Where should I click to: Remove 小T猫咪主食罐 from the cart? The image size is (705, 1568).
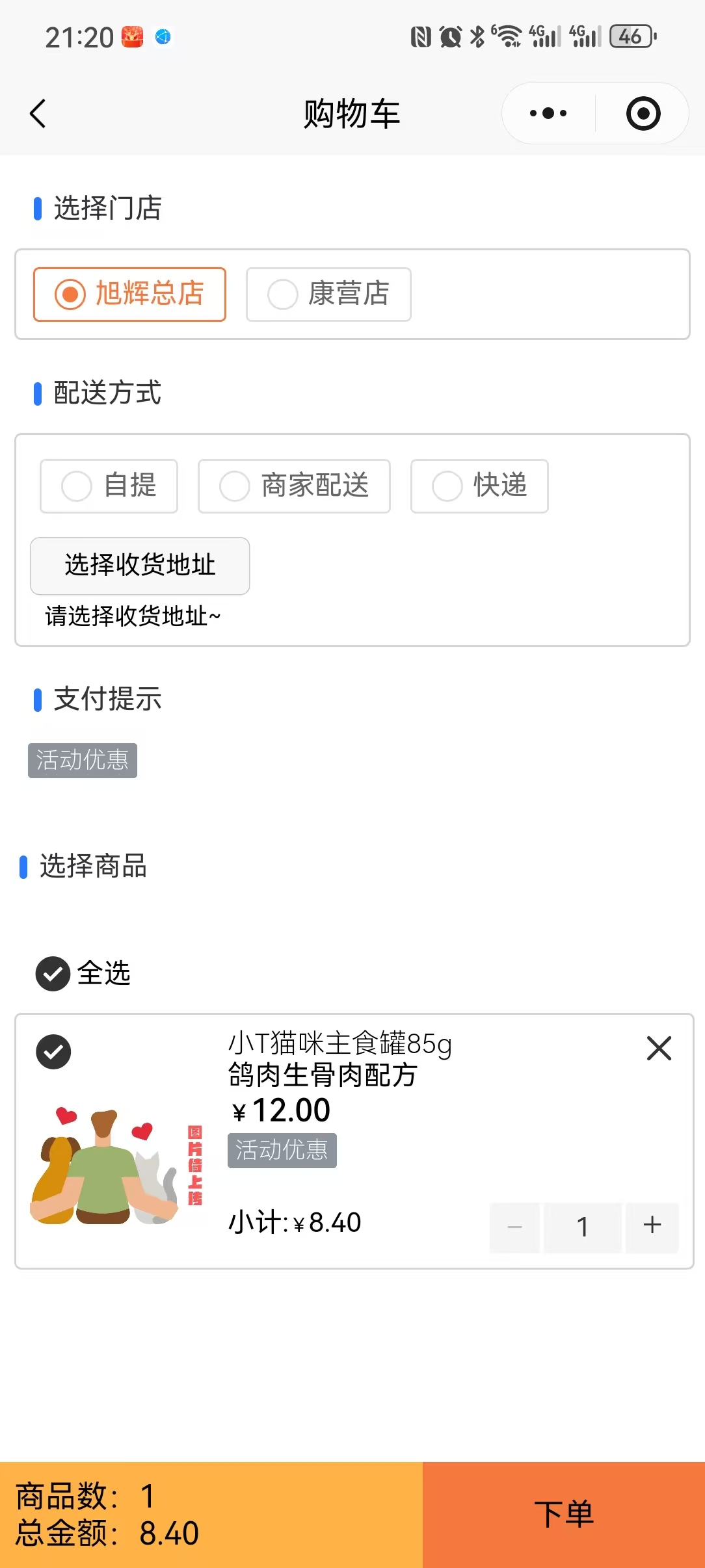[x=659, y=1049]
